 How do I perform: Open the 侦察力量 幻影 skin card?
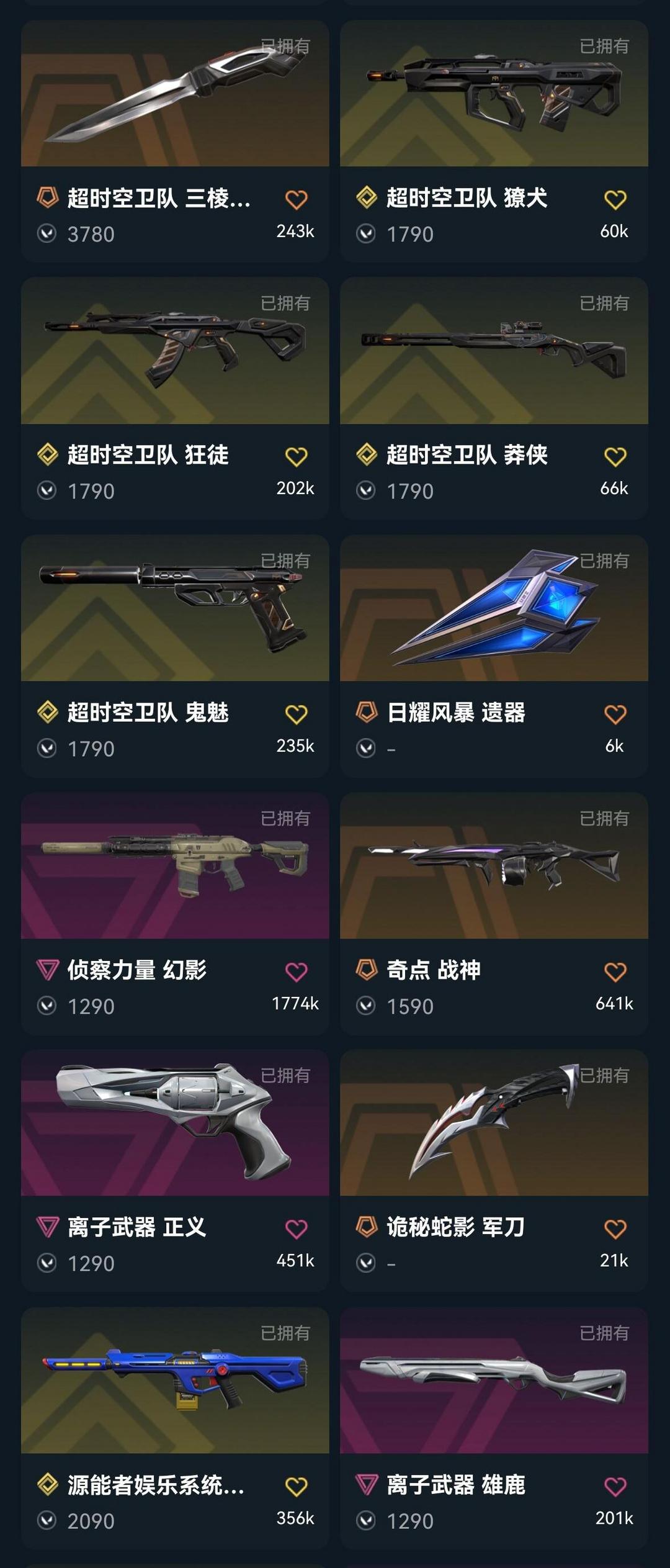[175, 866]
